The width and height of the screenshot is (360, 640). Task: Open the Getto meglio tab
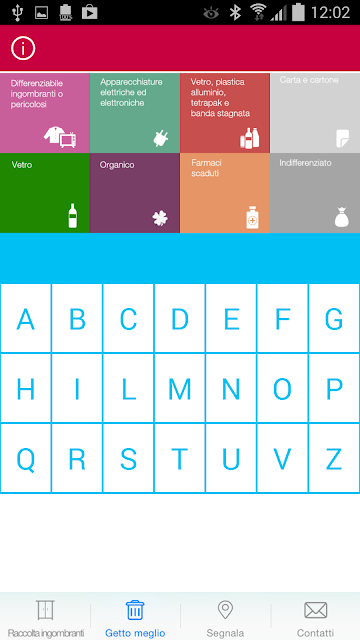pyautogui.click(x=135, y=618)
